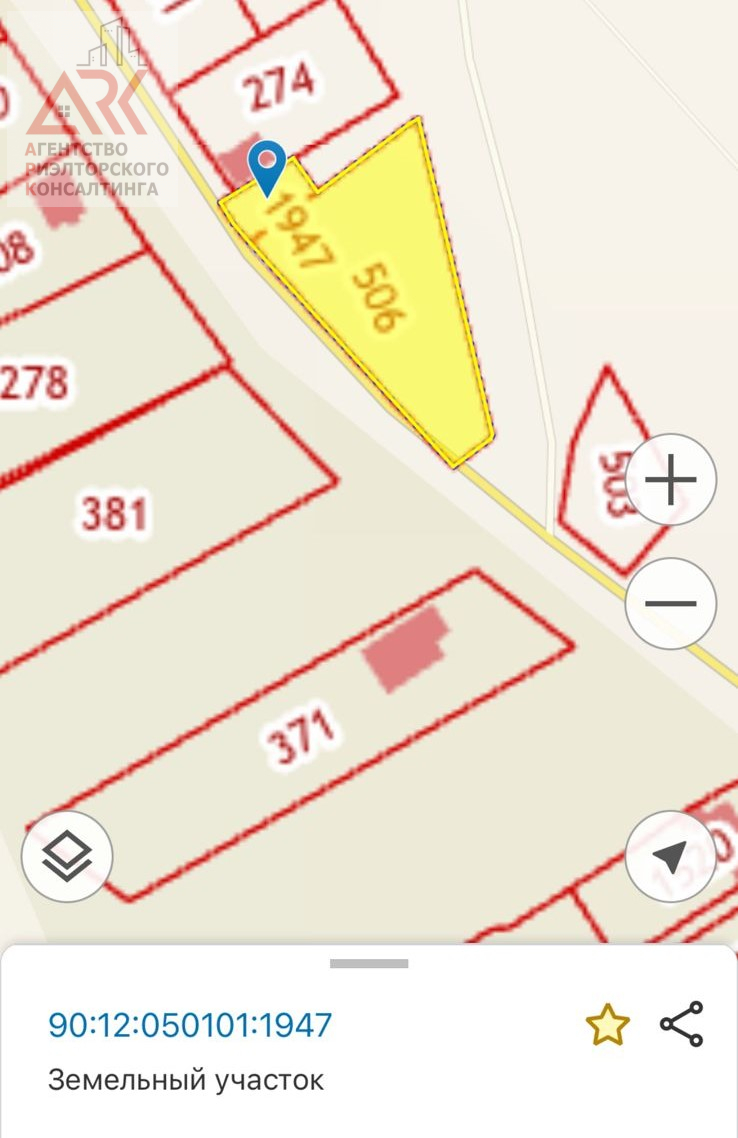Expand the bottom sheet handle
738x1138 pixels.
point(369,963)
